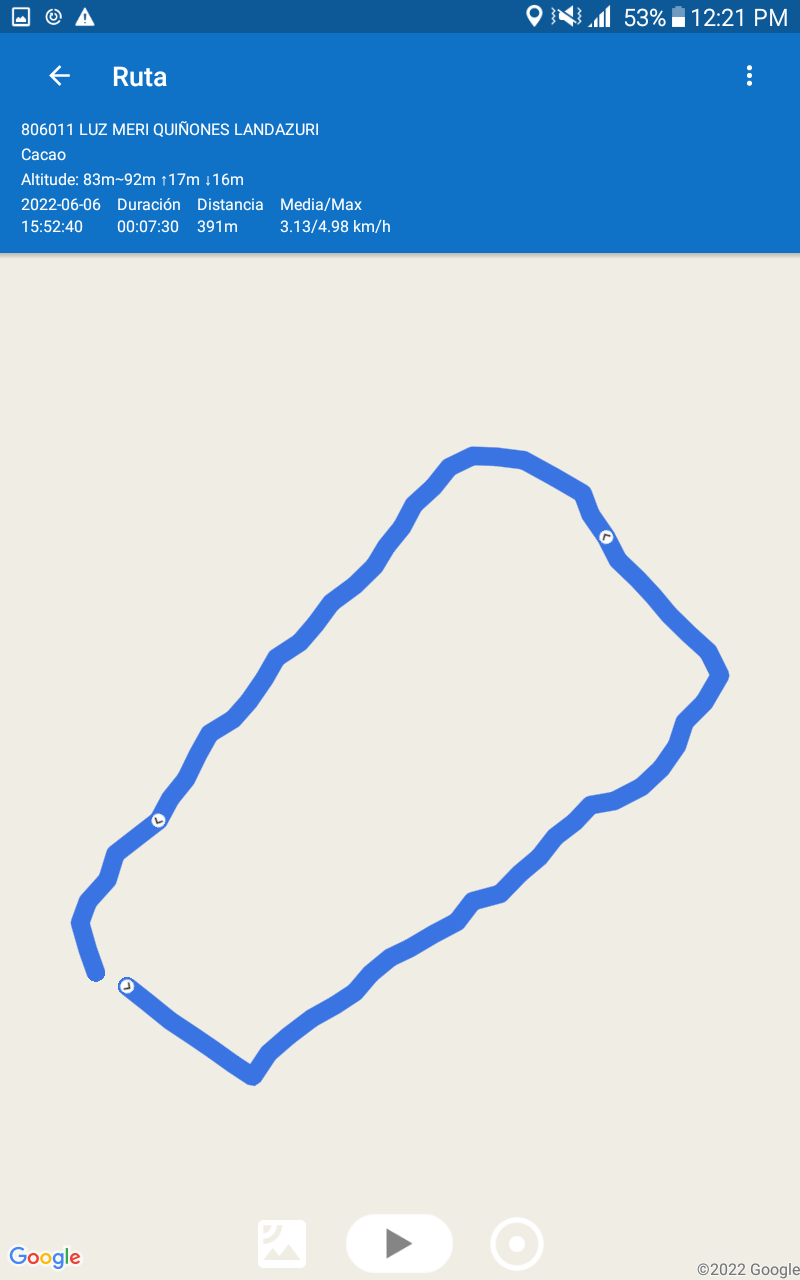Open the altitude chart icon
800x1280 pixels.
pyautogui.click(x=282, y=1244)
